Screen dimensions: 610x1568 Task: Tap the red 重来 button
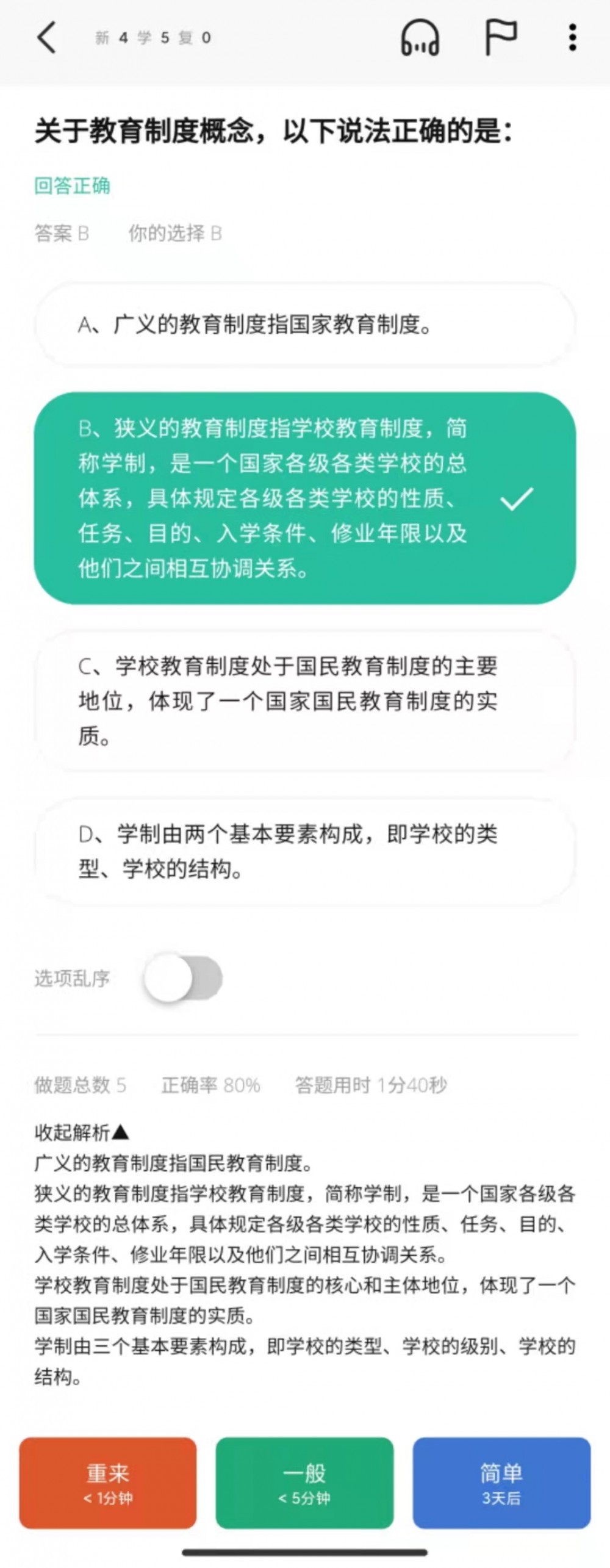108,1483
